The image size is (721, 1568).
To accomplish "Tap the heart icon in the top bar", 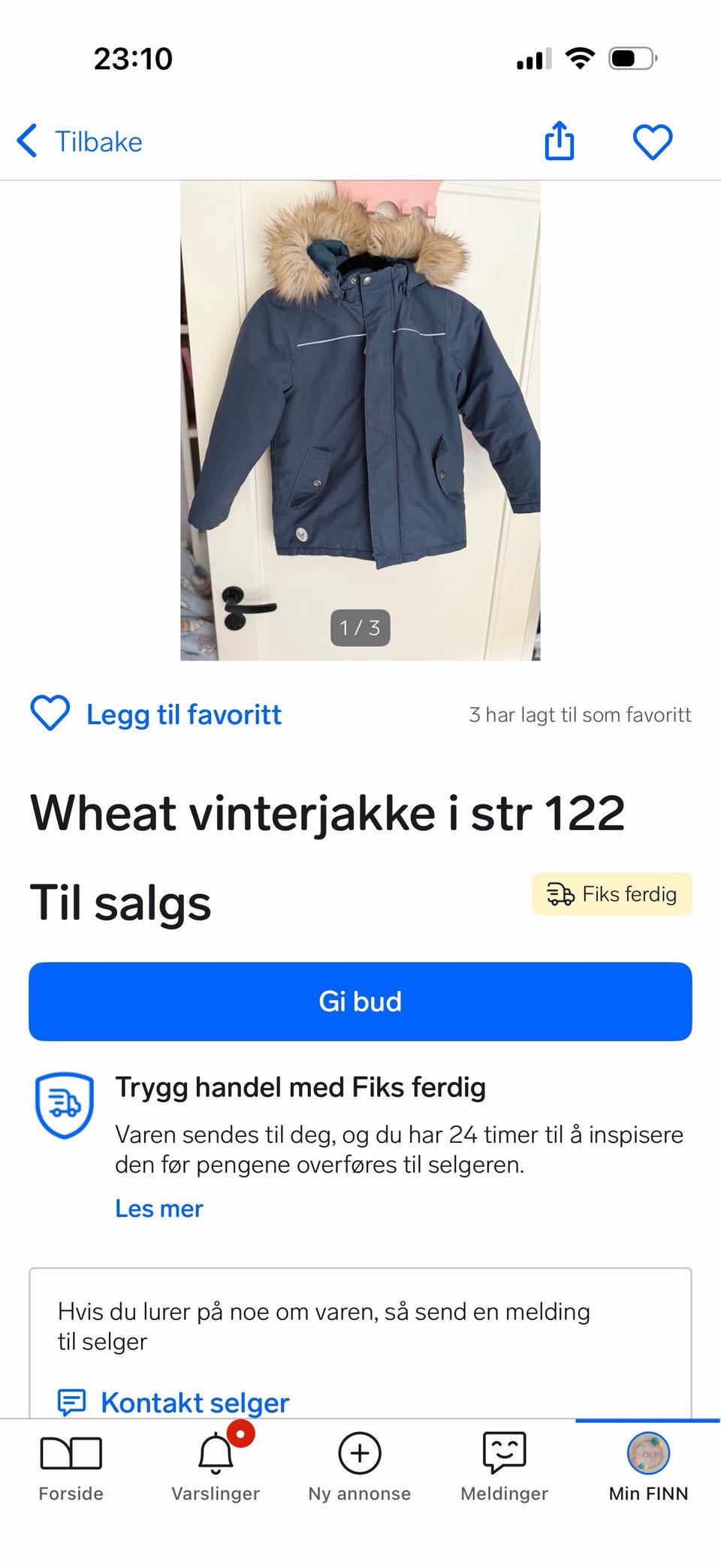I will (x=652, y=141).
